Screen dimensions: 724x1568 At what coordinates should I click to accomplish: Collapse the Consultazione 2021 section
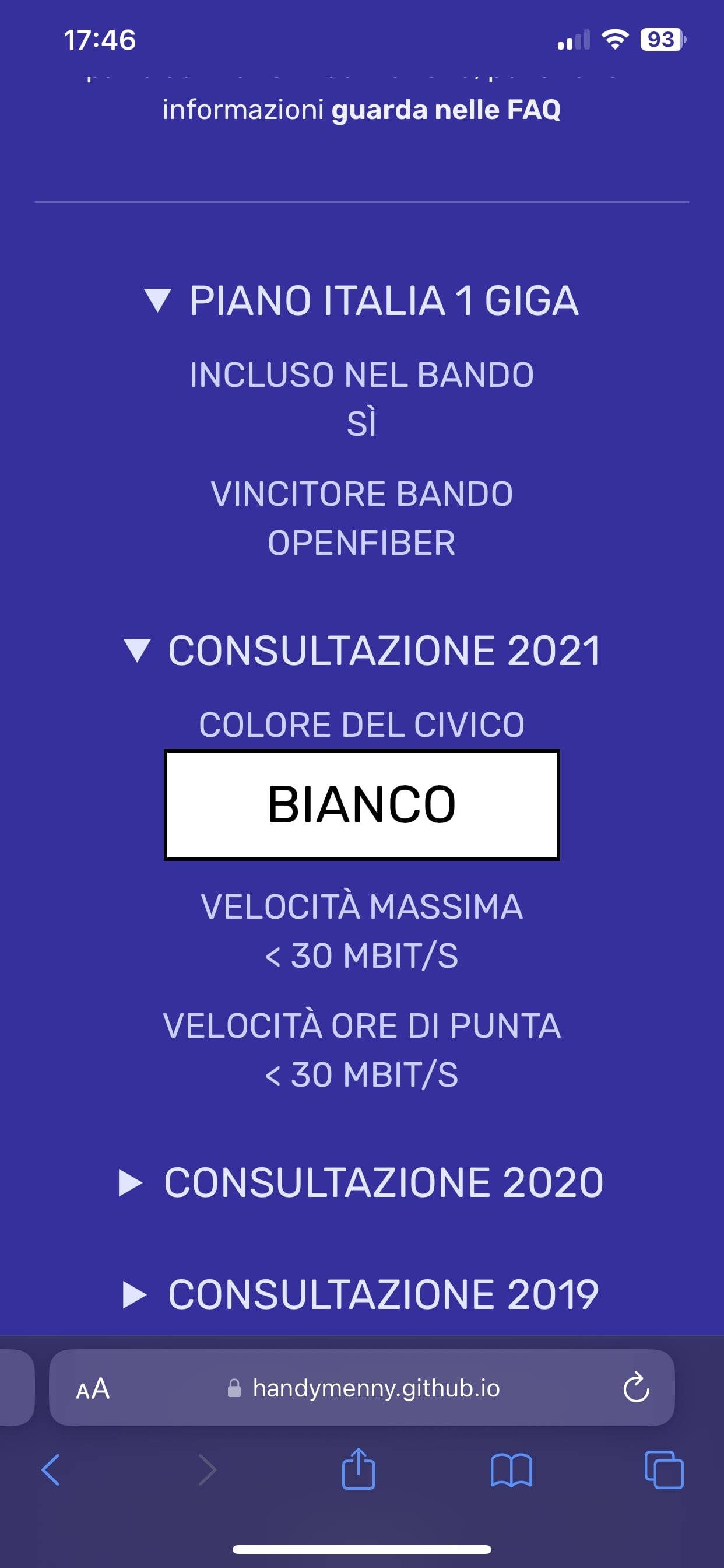361,650
